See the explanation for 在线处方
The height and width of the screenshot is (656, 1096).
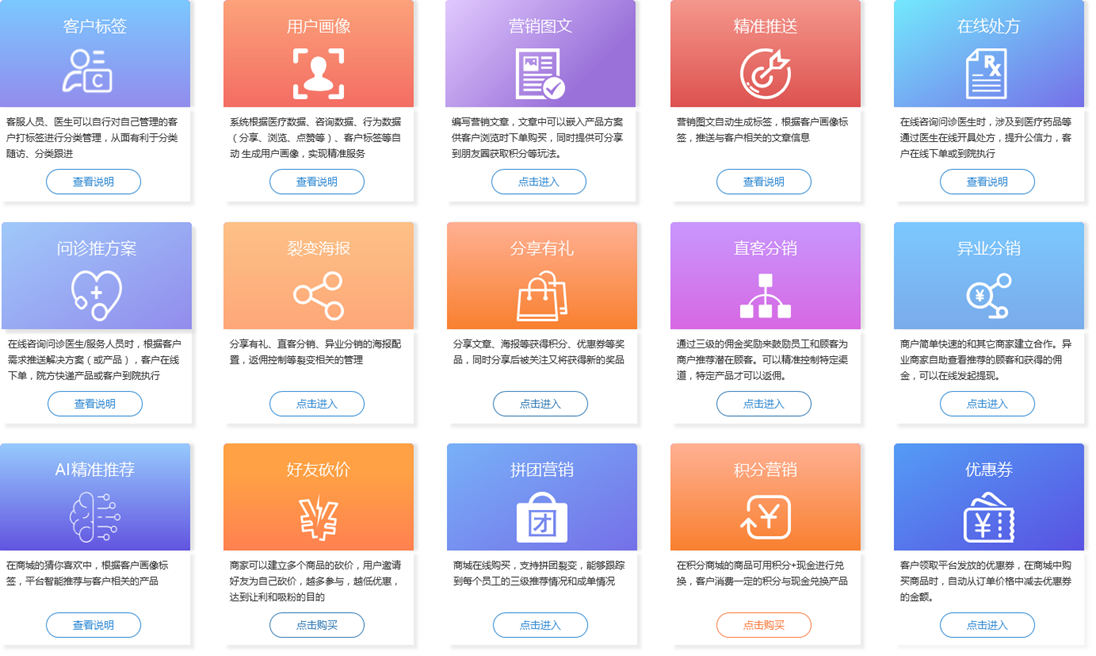pyautogui.click(x=987, y=182)
